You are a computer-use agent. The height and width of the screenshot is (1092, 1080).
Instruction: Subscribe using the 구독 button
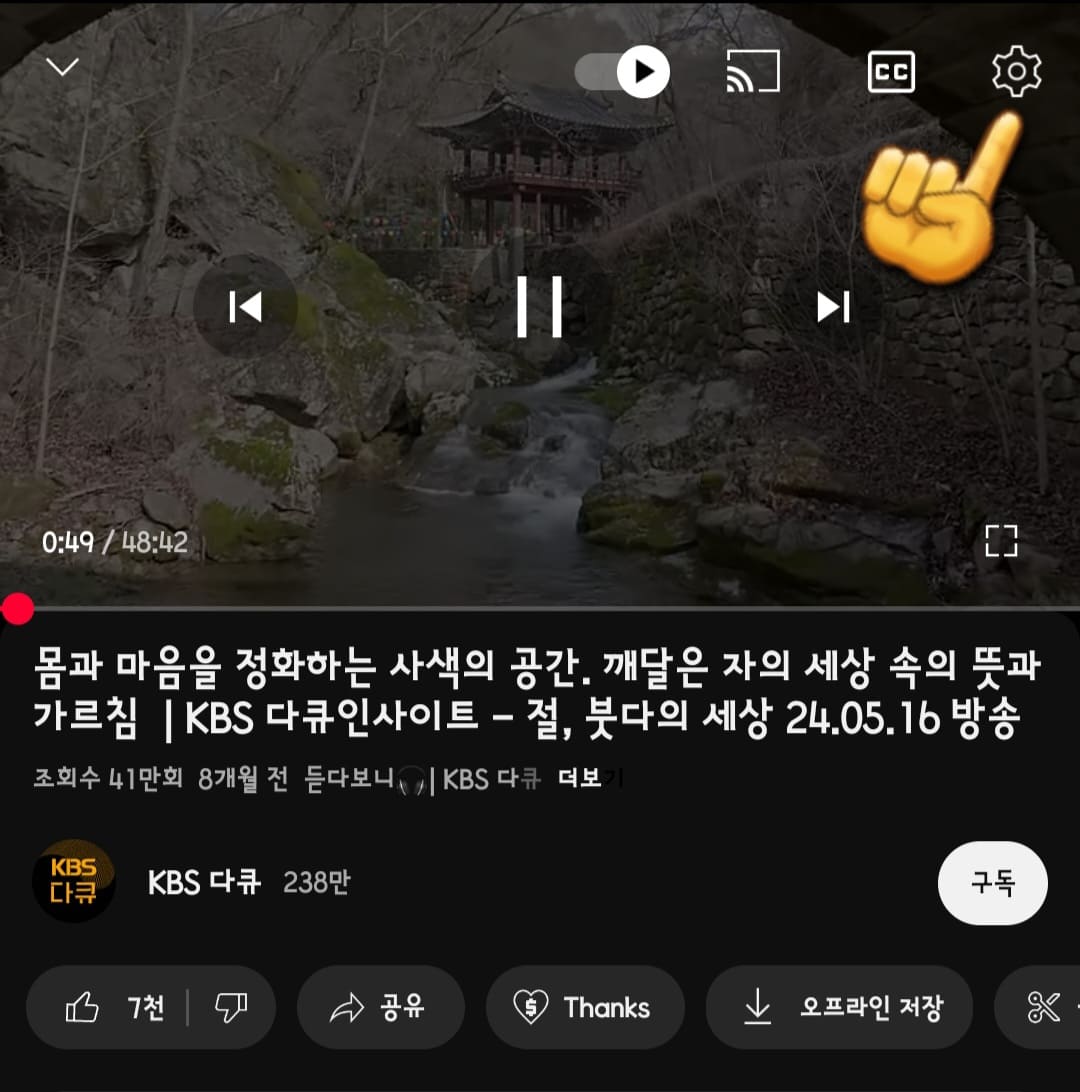[x=992, y=883]
